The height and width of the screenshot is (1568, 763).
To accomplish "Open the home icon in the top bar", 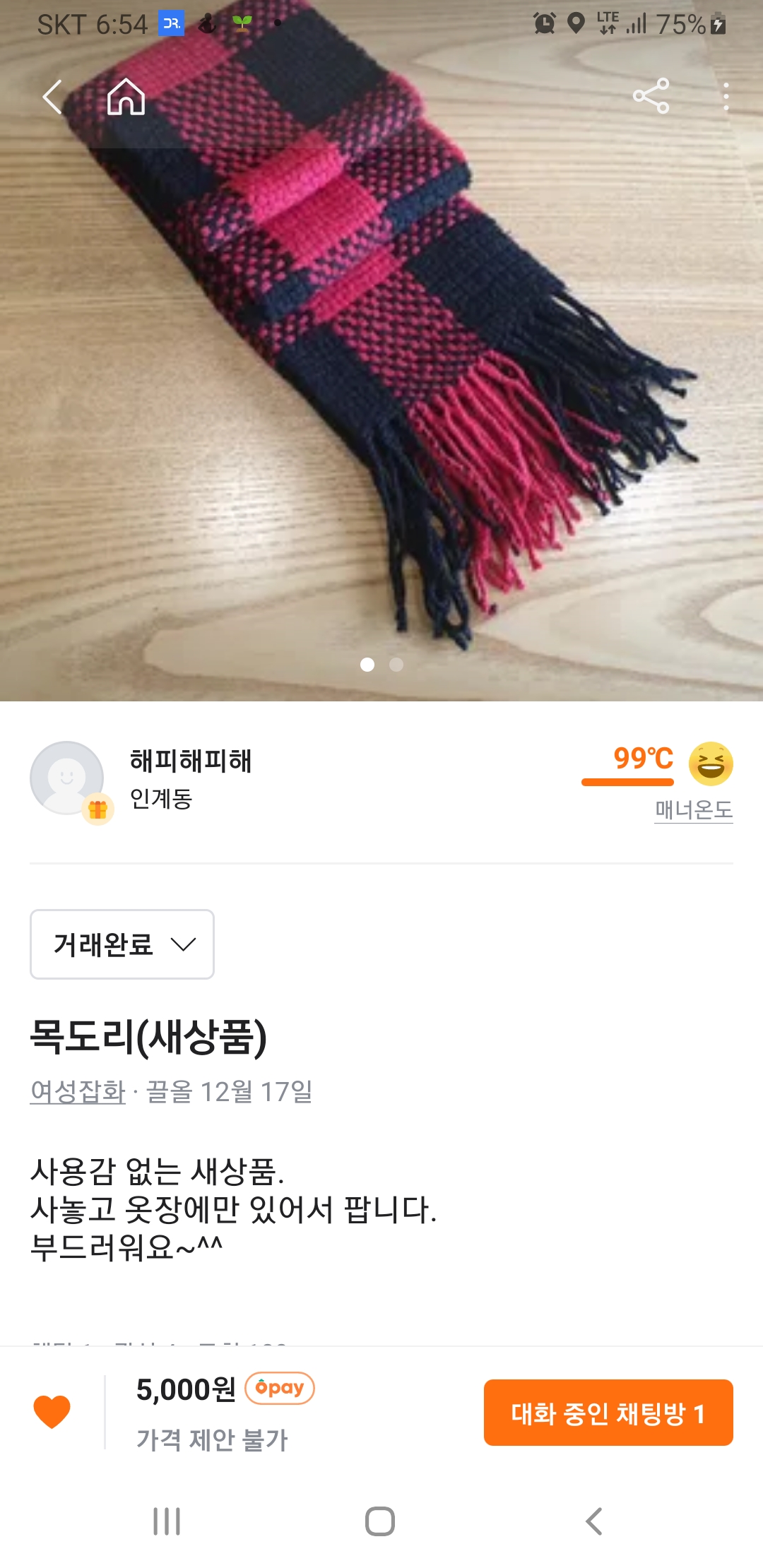I will click(x=126, y=97).
